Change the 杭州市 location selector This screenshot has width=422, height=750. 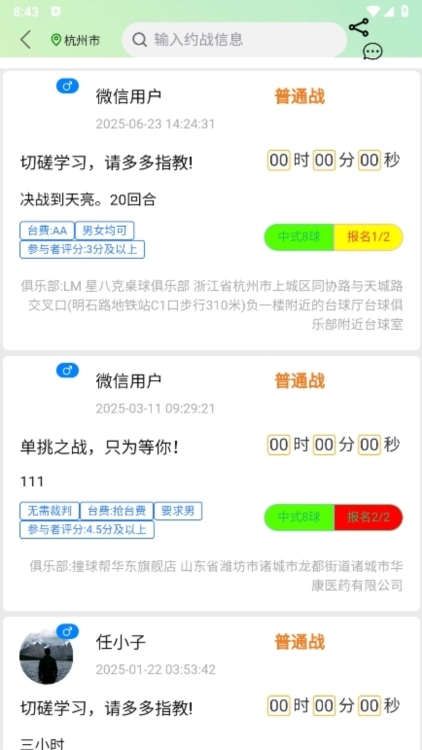(x=76, y=40)
